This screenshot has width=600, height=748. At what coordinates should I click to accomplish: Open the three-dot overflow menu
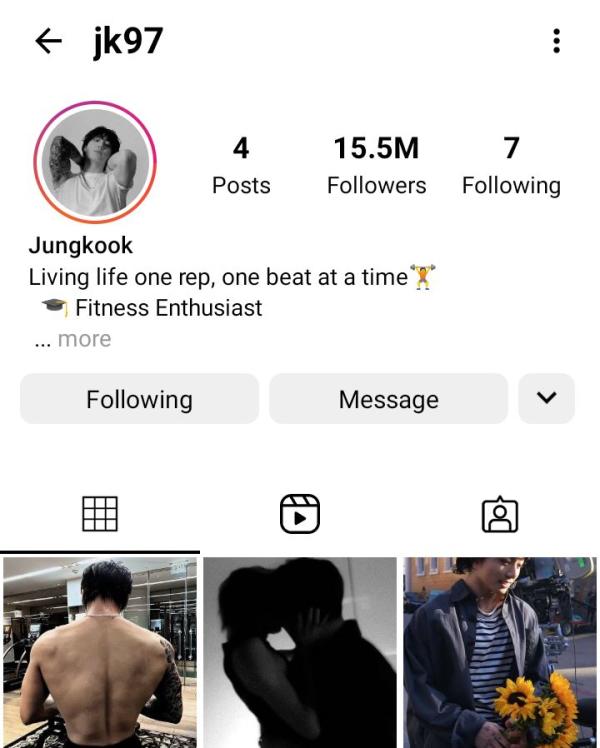point(556,41)
